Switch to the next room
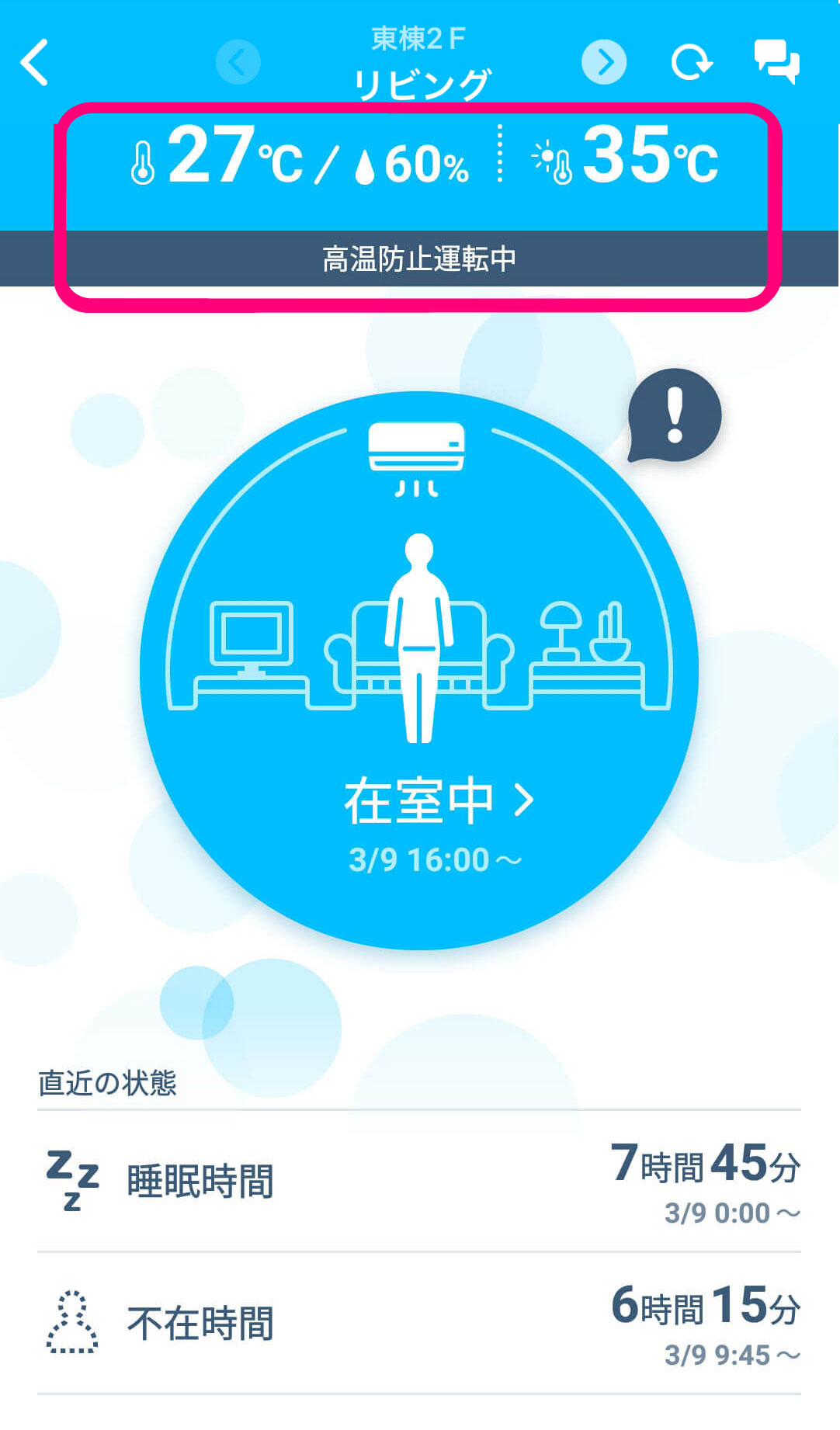Image resolution: width=840 pixels, height=1430 pixels. click(604, 62)
